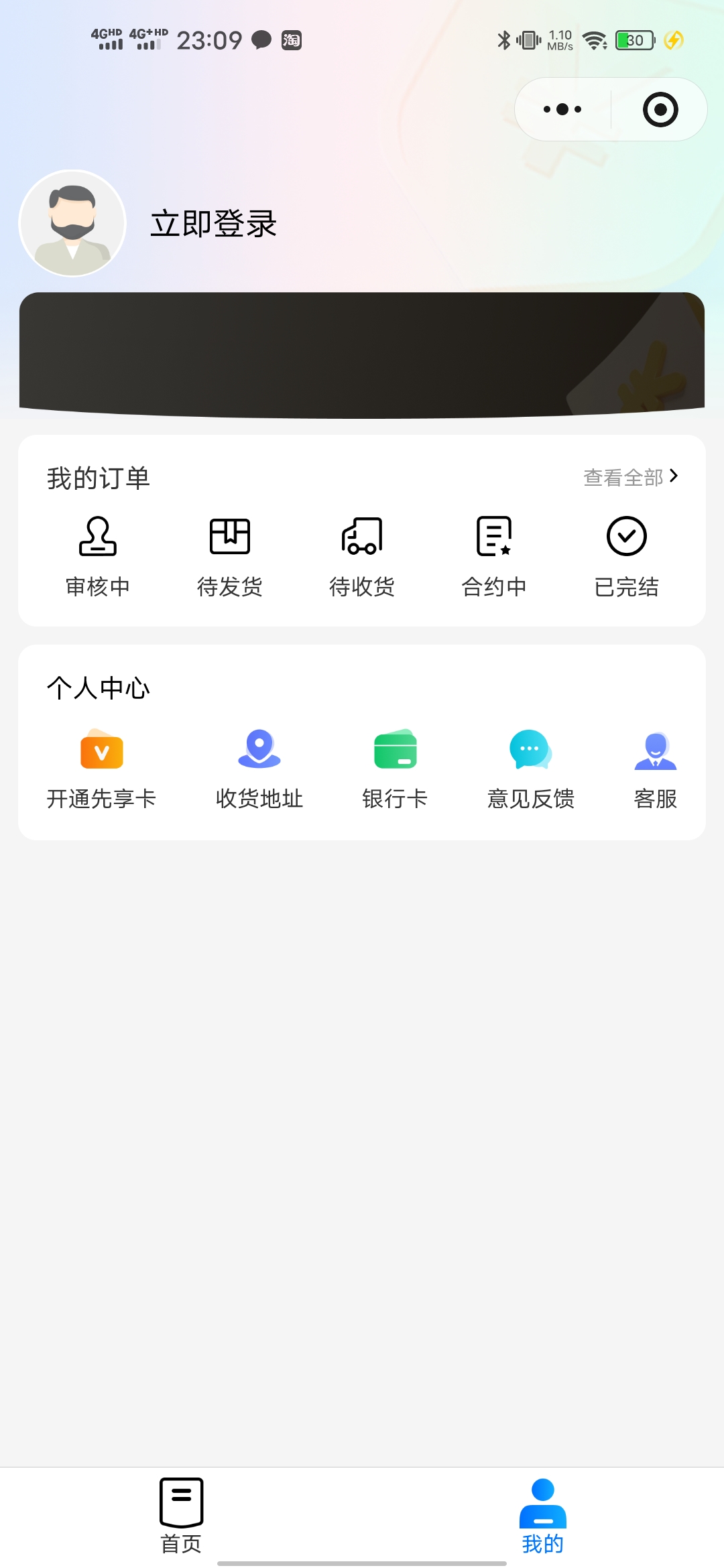Open 合约中 orders

494,556
